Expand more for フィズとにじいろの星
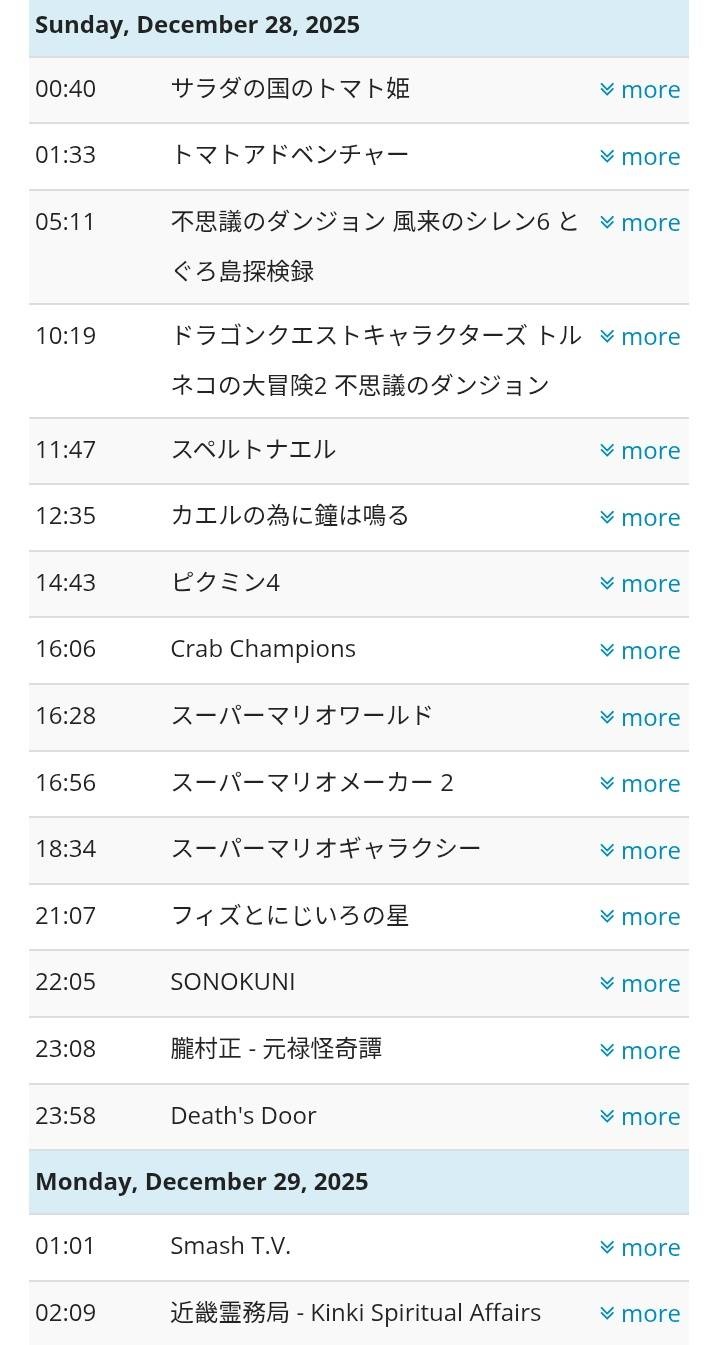The width and height of the screenshot is (719, 1345). 640,917
